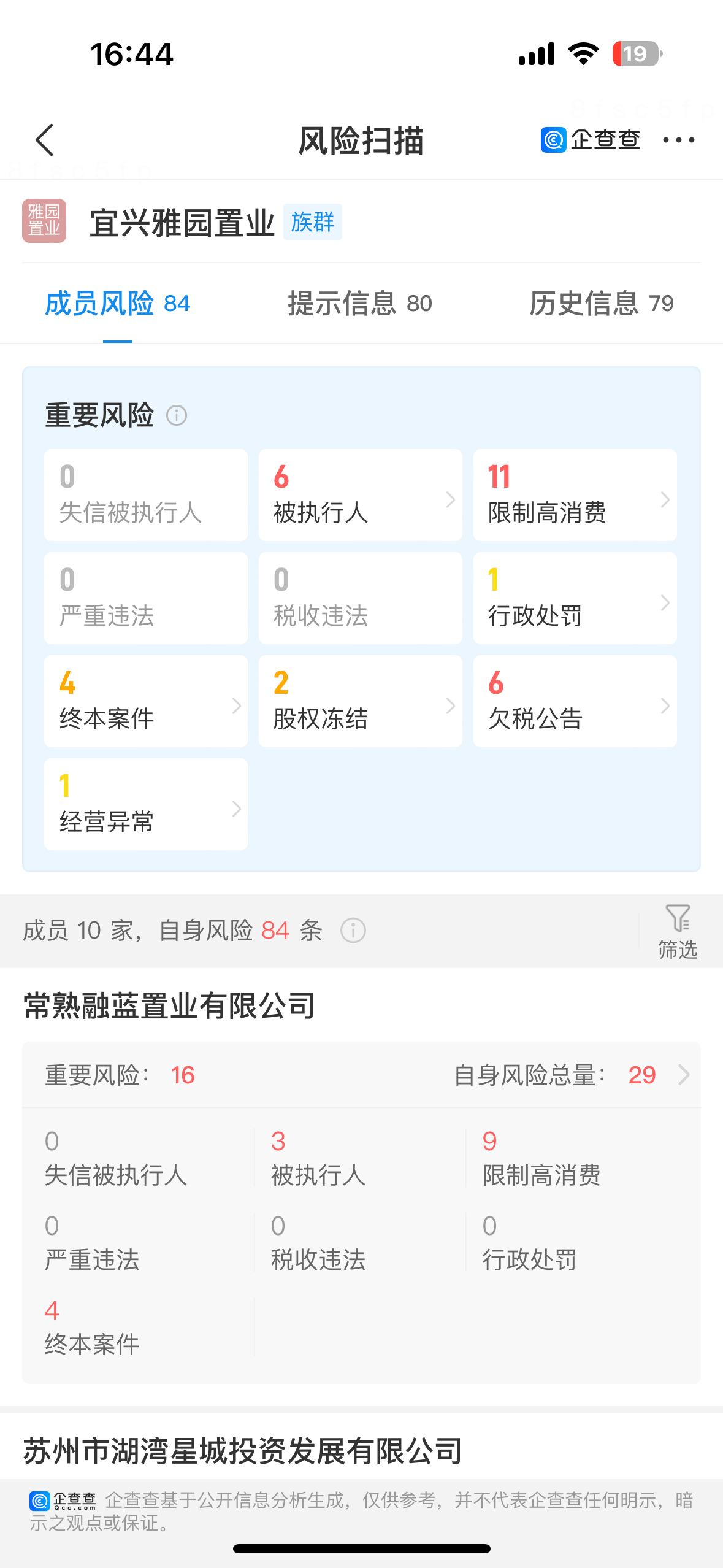
Task: Switch to the 提示信息 tab
Action: (x=360, y=304)
